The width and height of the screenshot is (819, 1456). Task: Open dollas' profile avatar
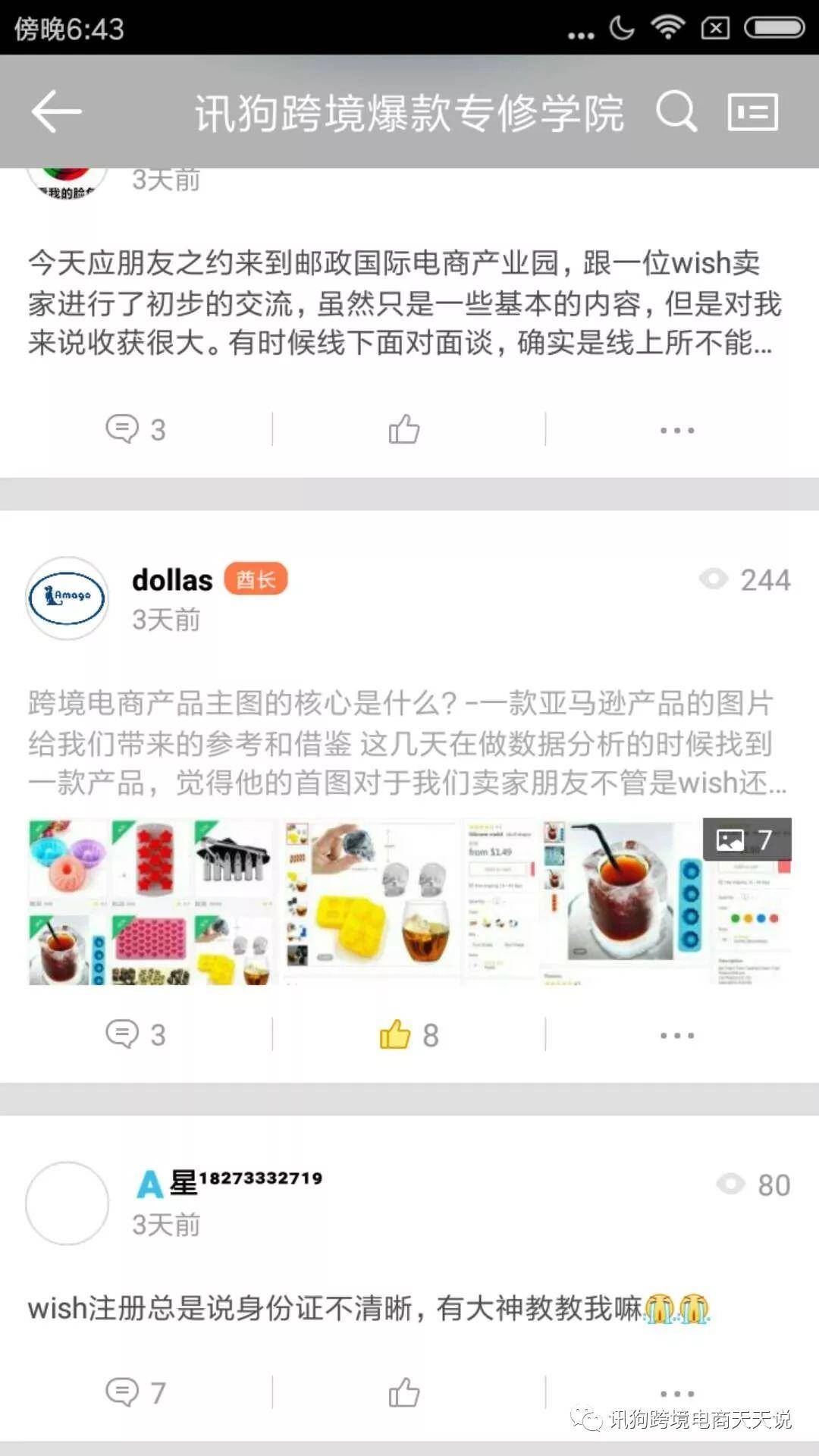(67, 598)
